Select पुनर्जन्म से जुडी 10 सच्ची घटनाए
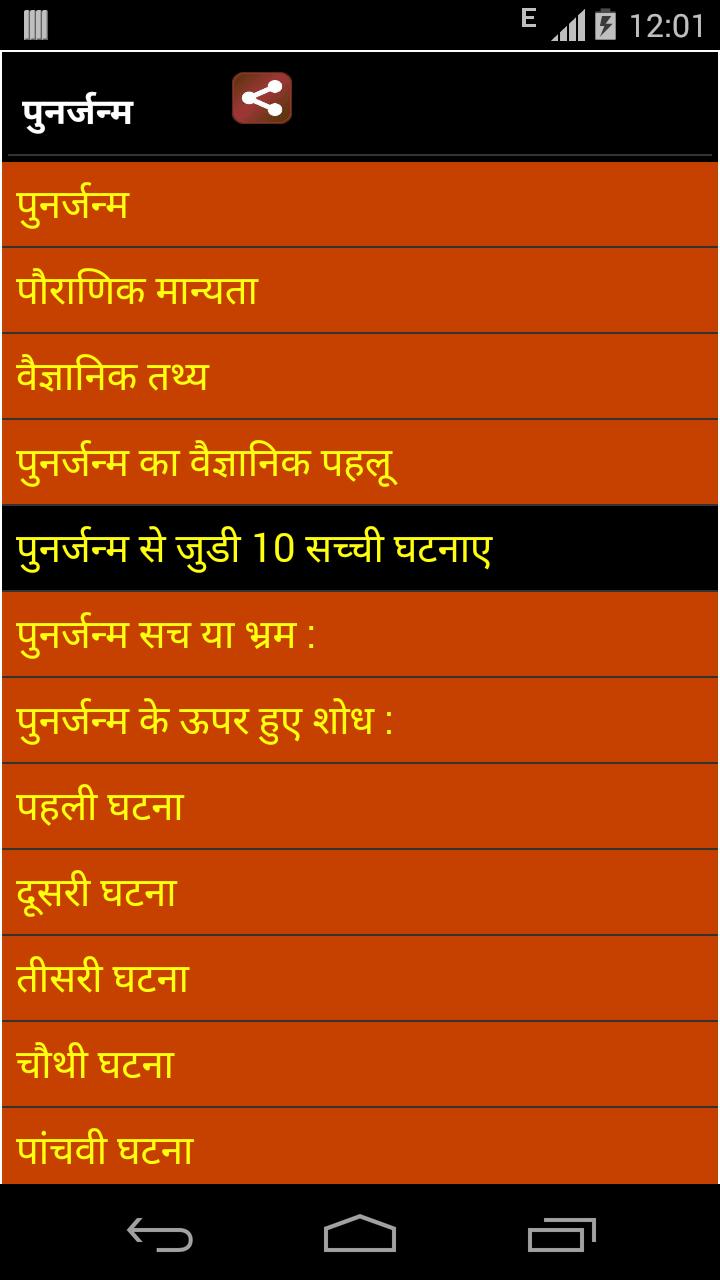This screenshot has width=720, height=1280. pyautogui.click(x=360, y=549)
